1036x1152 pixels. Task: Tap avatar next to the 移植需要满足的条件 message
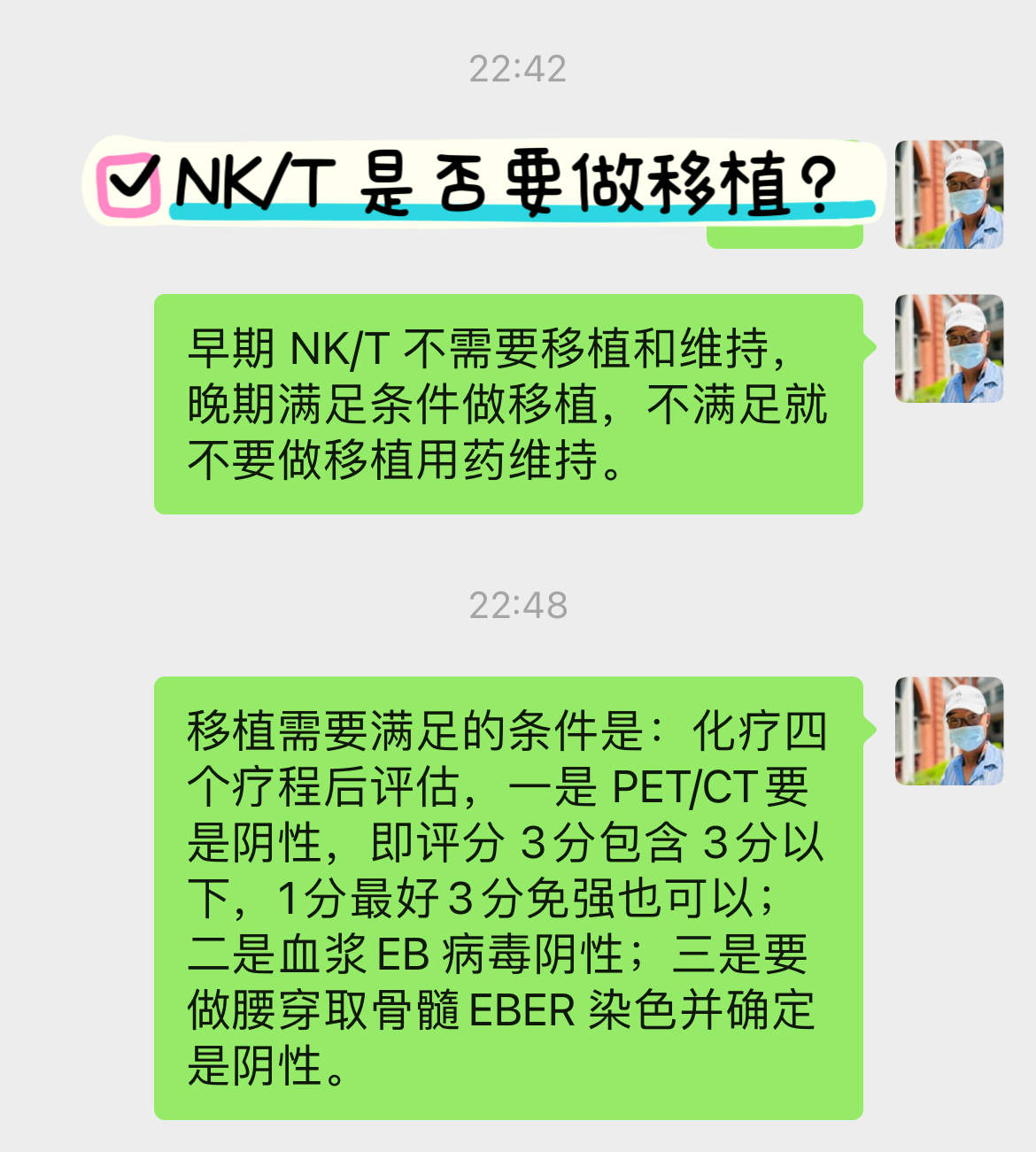point(949,731)
